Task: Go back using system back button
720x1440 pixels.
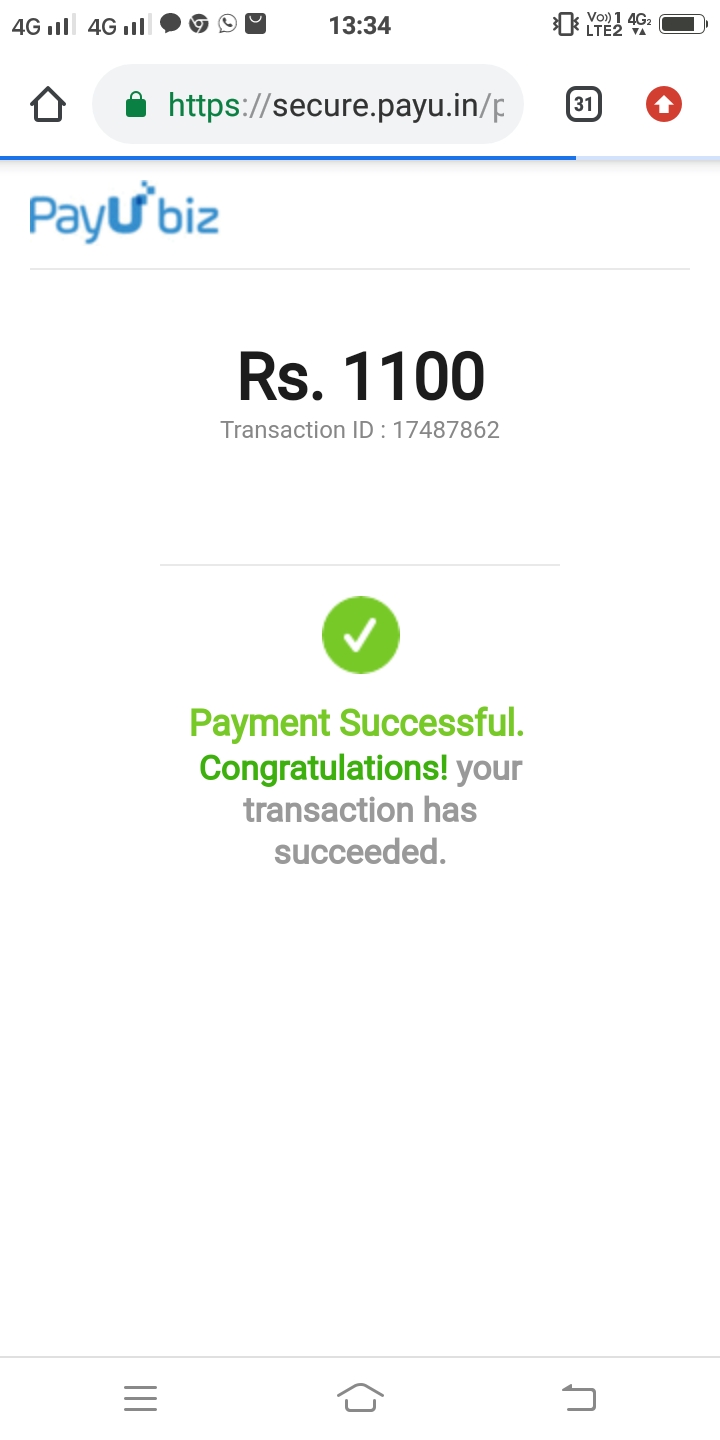Action: pos(579,1398)
